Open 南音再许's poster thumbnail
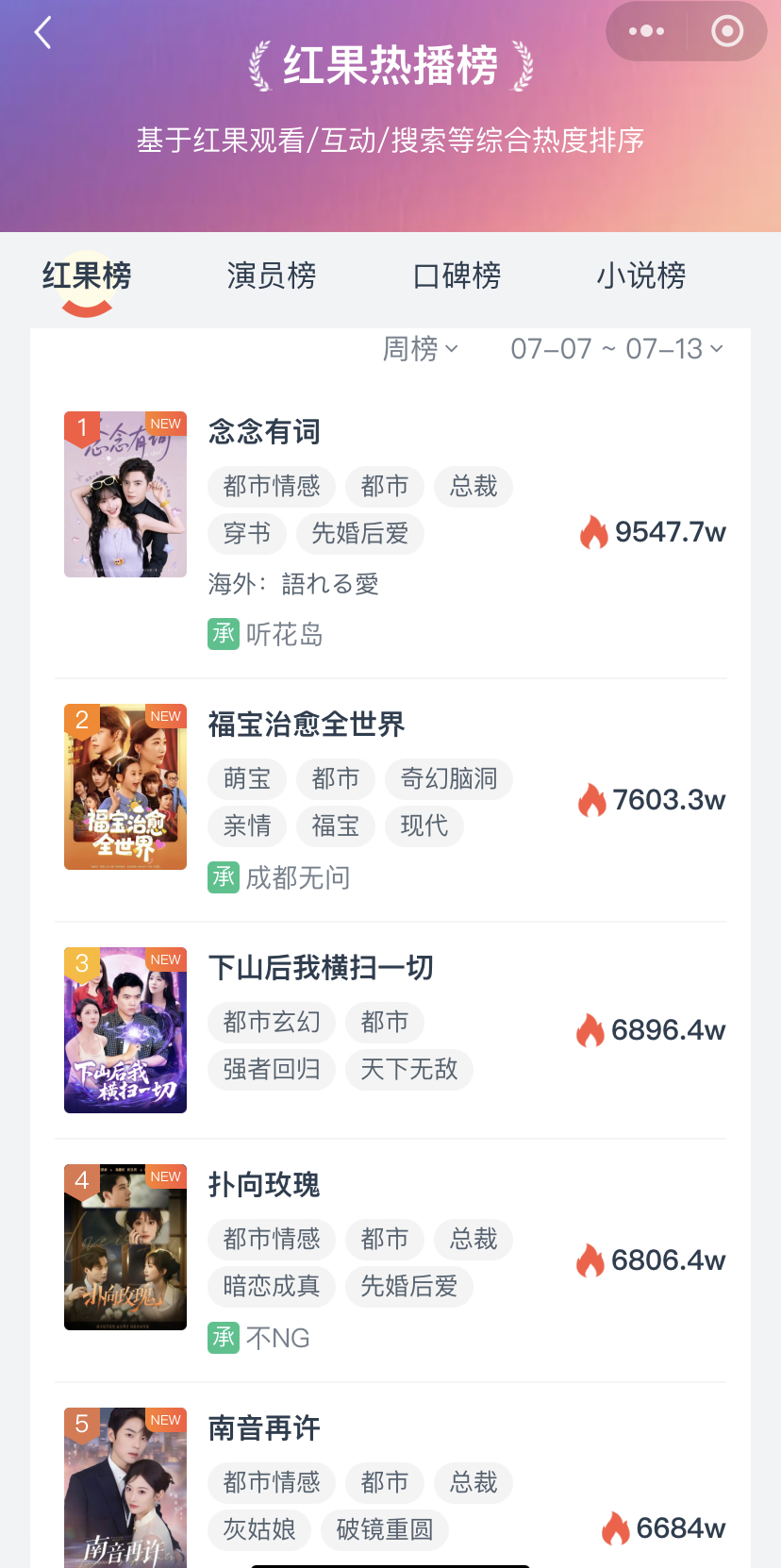This screenshot has width=781, height=1568. tap(125, 1488)
